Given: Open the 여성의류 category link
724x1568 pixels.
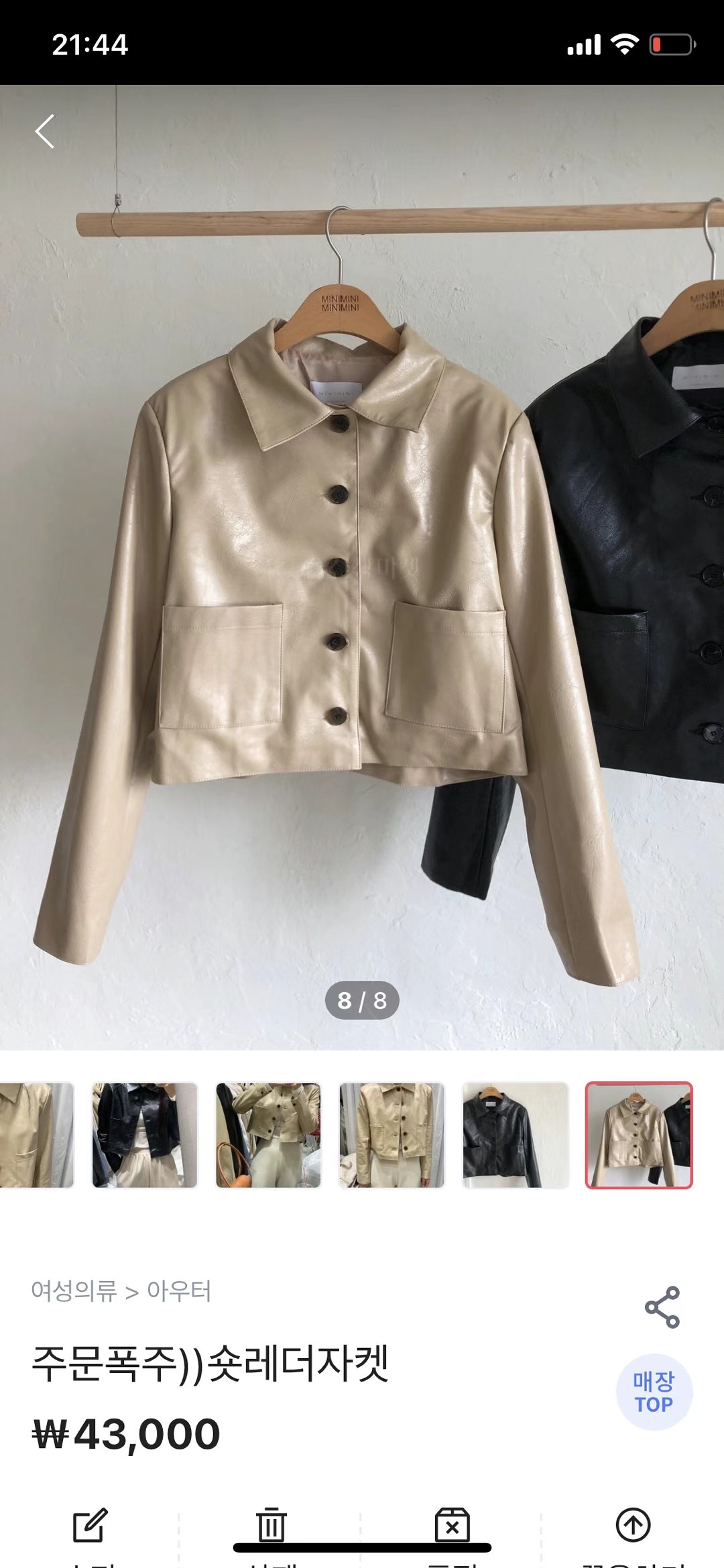Looking at the screenshot, I should point(74,1290).
